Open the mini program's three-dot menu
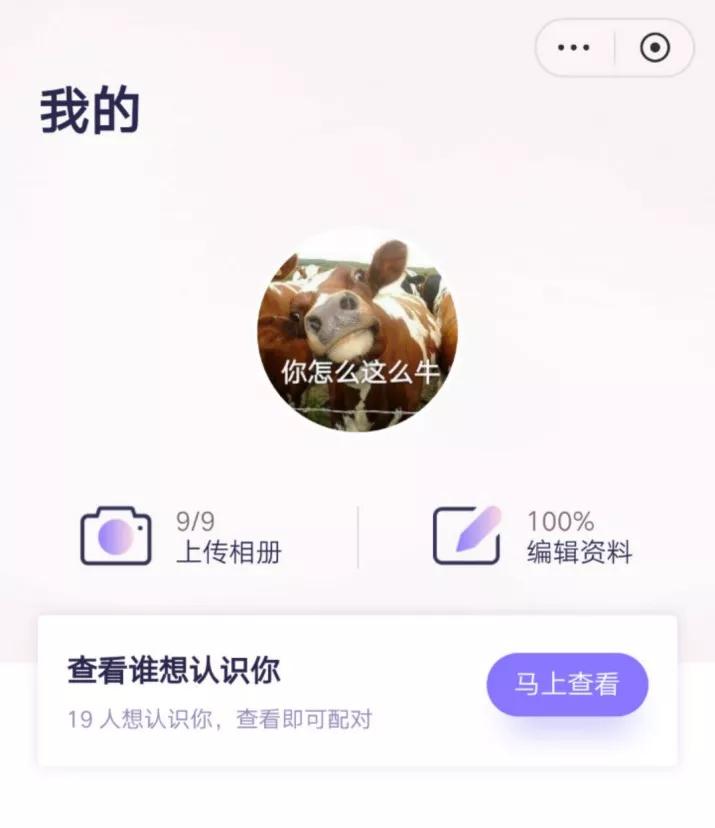This screenshot has height=828, width=715. click(574, 48)
